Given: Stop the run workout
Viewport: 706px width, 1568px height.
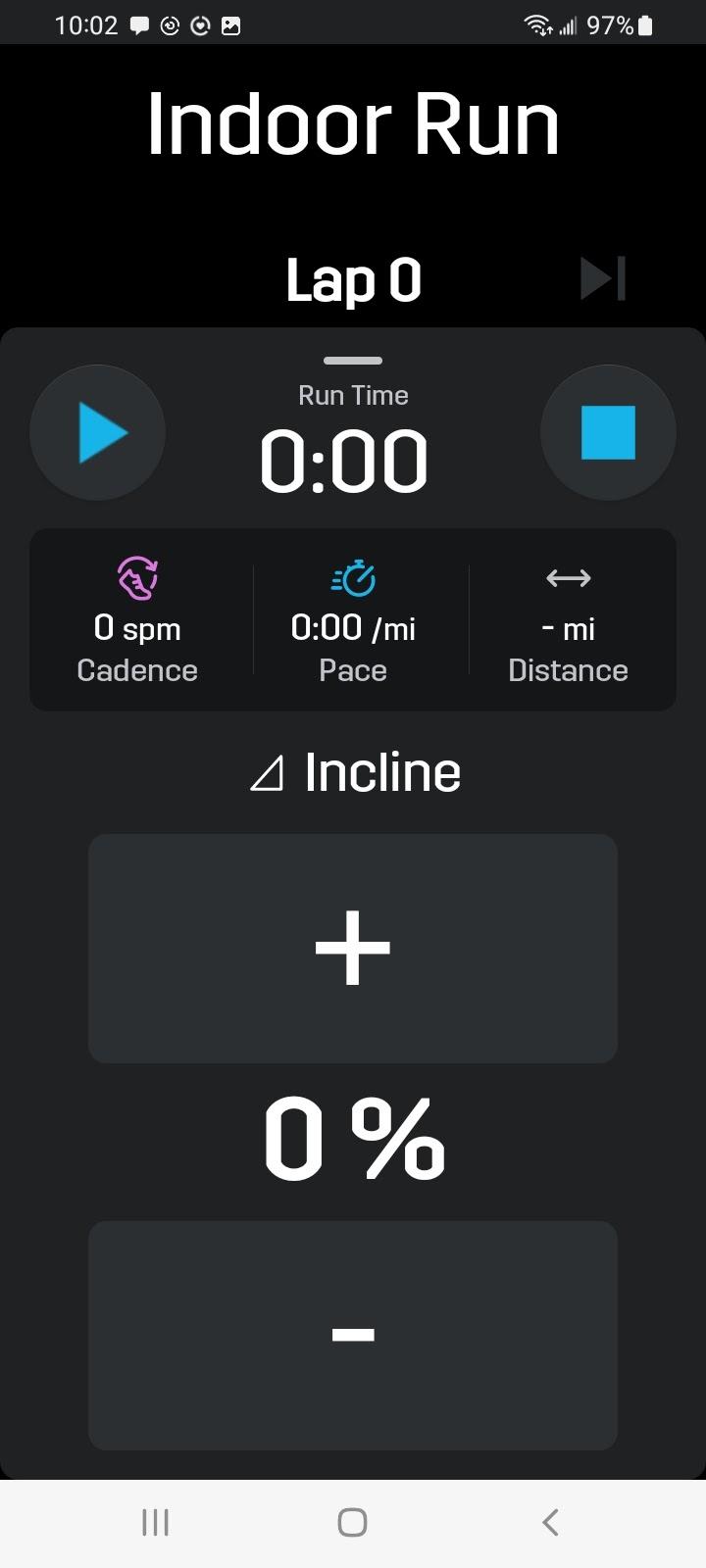Looking at the screenshot, I should 608,432.
